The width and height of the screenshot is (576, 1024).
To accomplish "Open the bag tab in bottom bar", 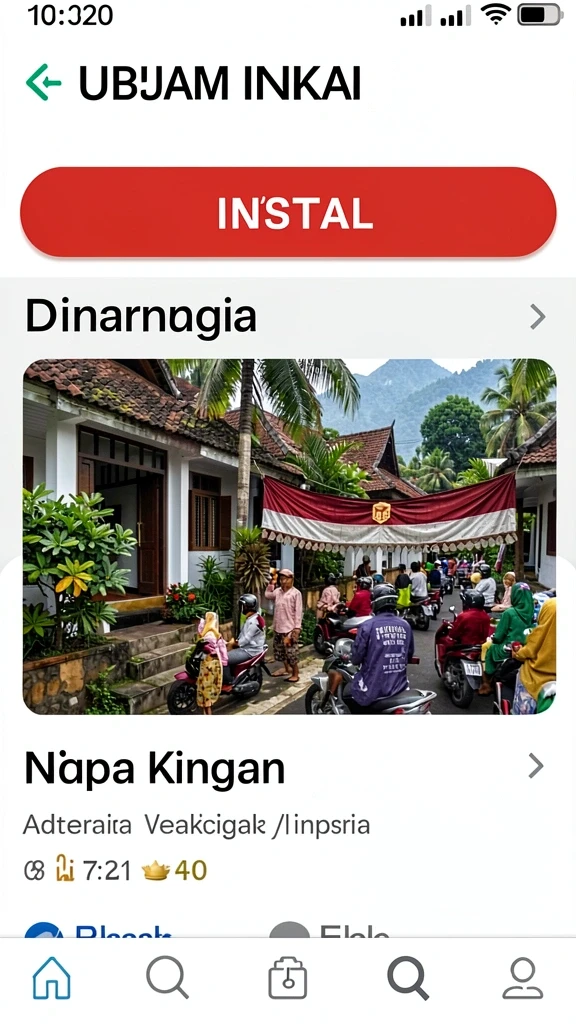I will tap(287, 978).
